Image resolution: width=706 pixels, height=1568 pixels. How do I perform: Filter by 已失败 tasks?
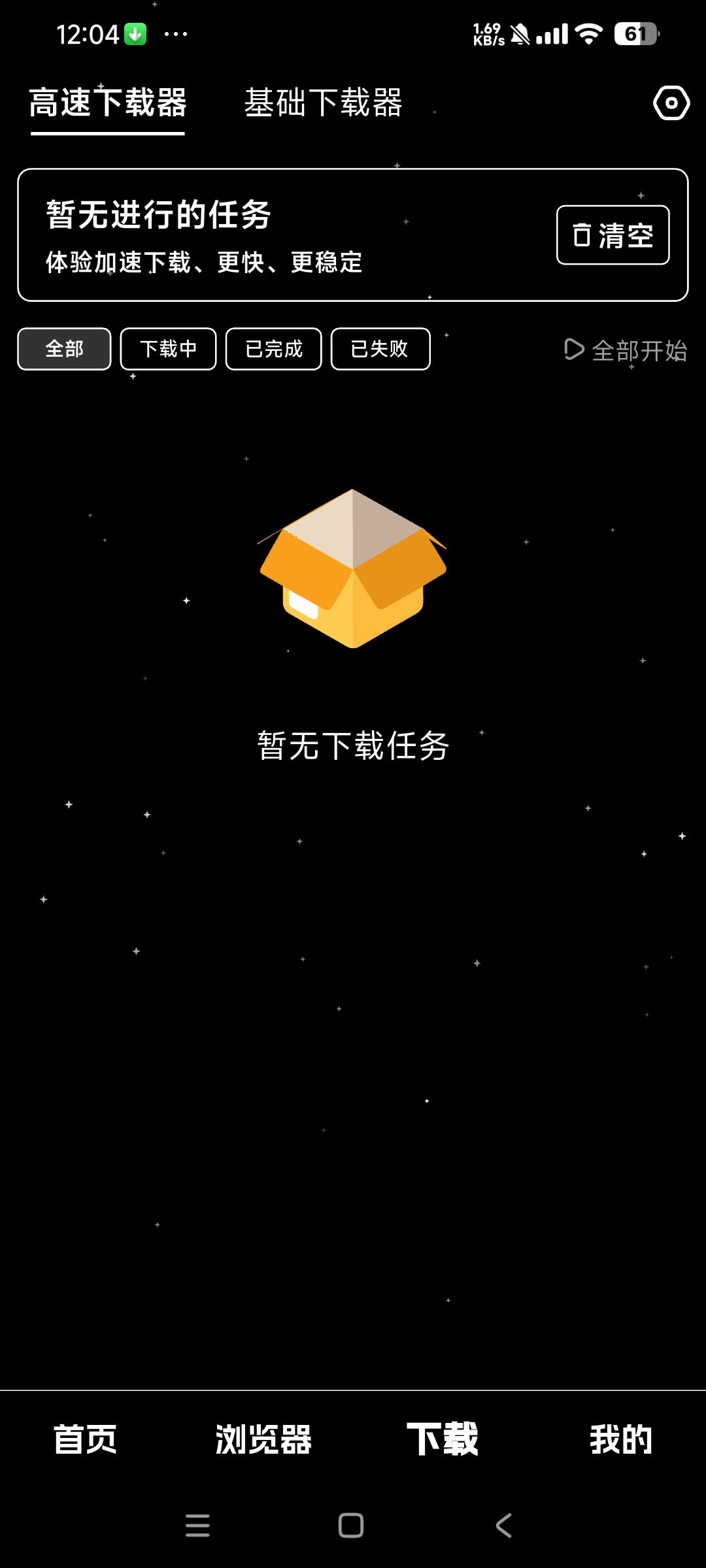click(380, 349)
